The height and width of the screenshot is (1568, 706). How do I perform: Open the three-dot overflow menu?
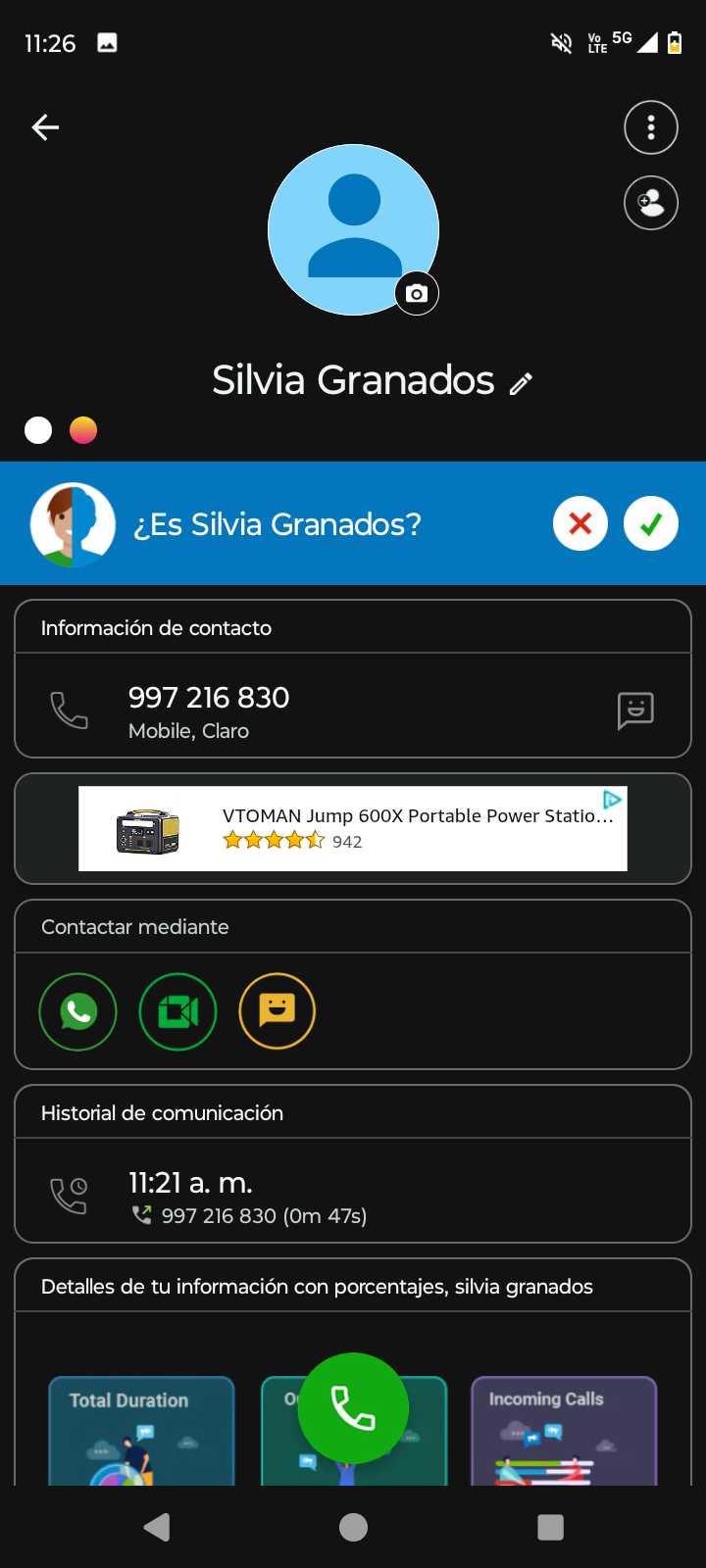coord(651,127)
